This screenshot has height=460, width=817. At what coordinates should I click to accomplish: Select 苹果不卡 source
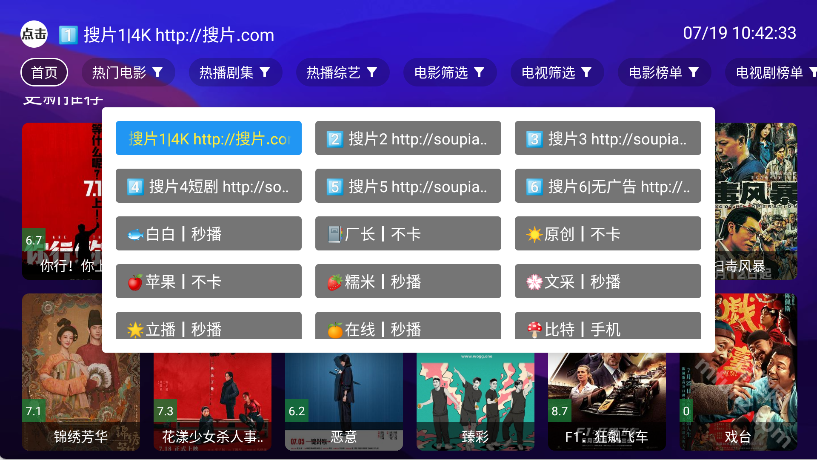[208, 282]
